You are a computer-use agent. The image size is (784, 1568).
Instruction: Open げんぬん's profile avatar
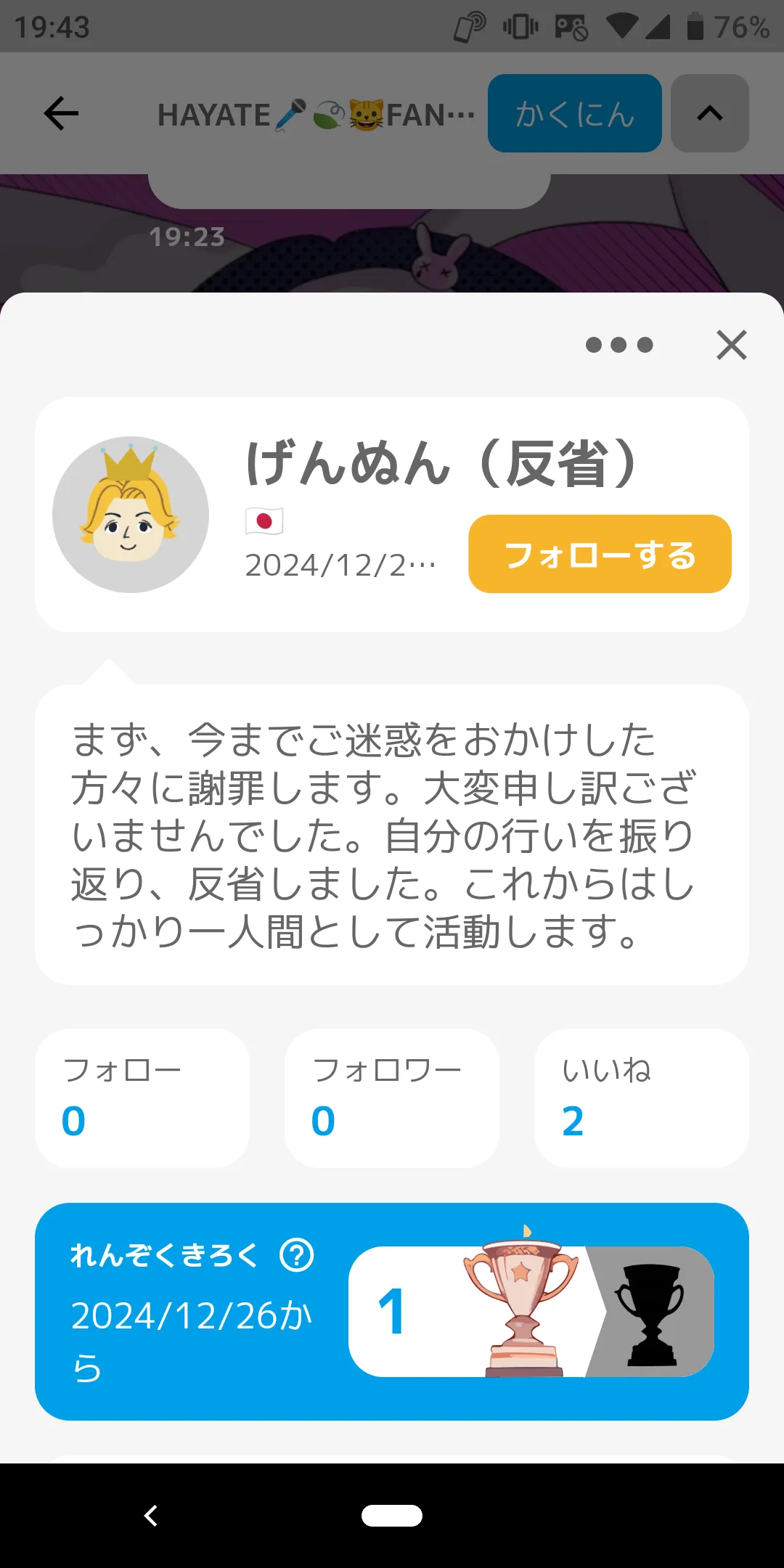(x=131, y=515)
